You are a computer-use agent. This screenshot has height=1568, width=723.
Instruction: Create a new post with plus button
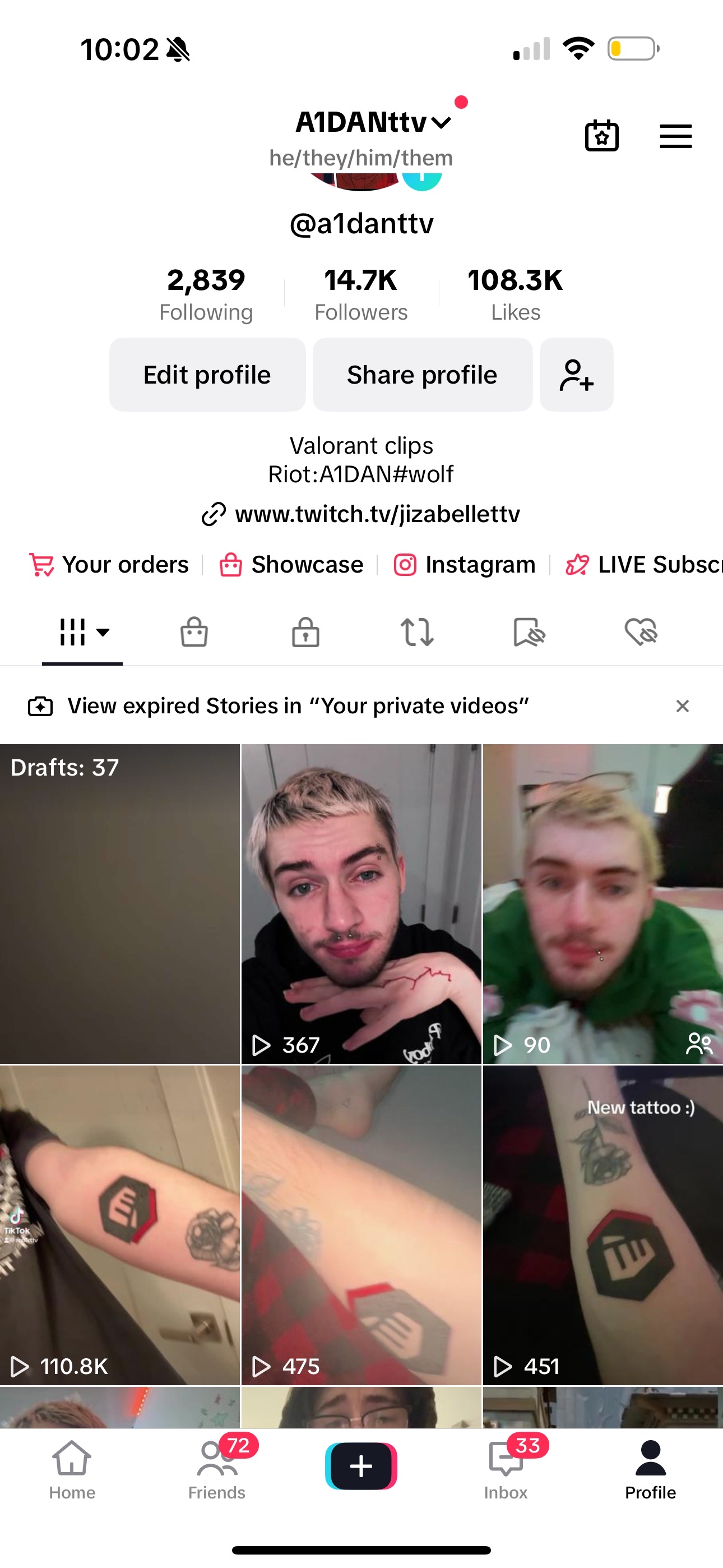[x=361, y=1466]
